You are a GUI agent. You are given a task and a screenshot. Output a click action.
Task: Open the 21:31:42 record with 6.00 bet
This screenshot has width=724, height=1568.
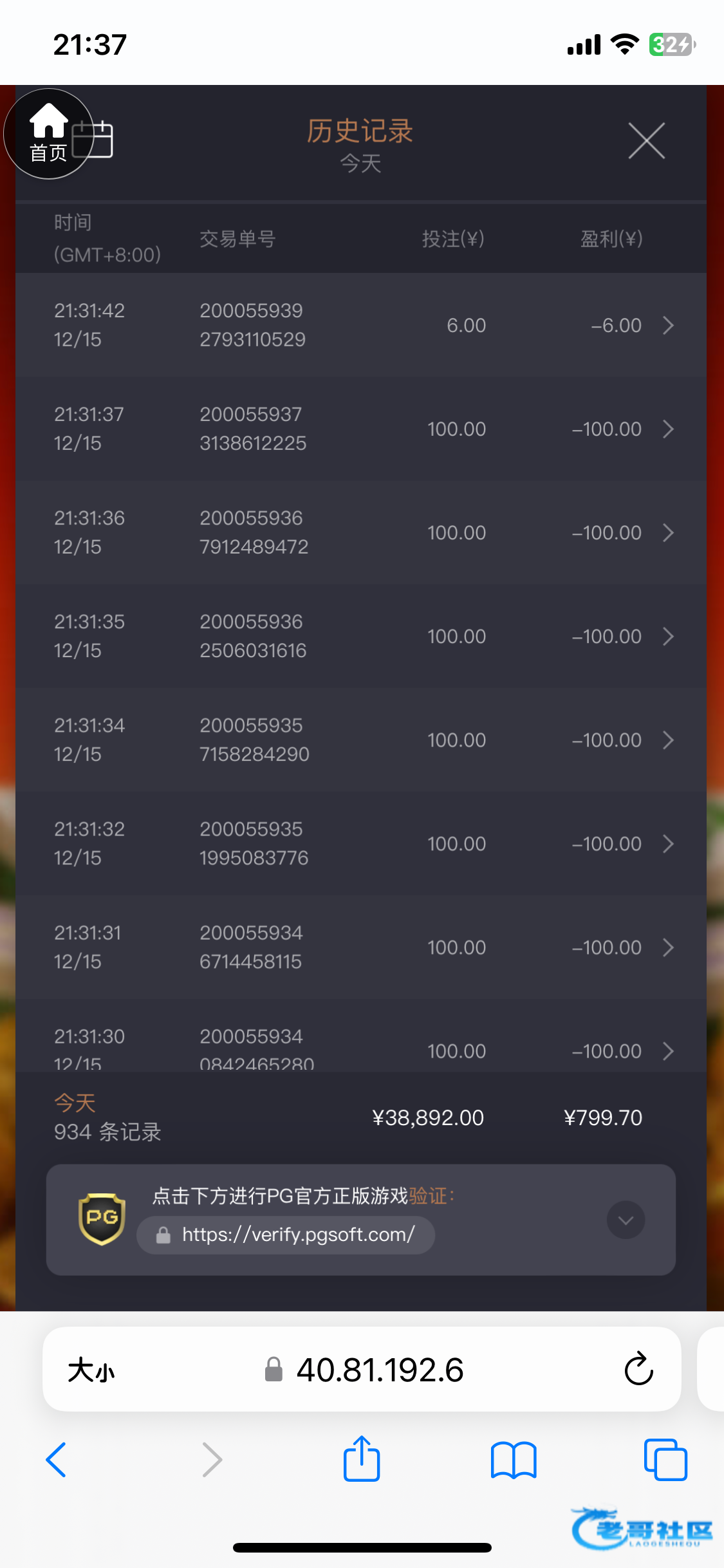pyautogui.click(x=360, y=325)
